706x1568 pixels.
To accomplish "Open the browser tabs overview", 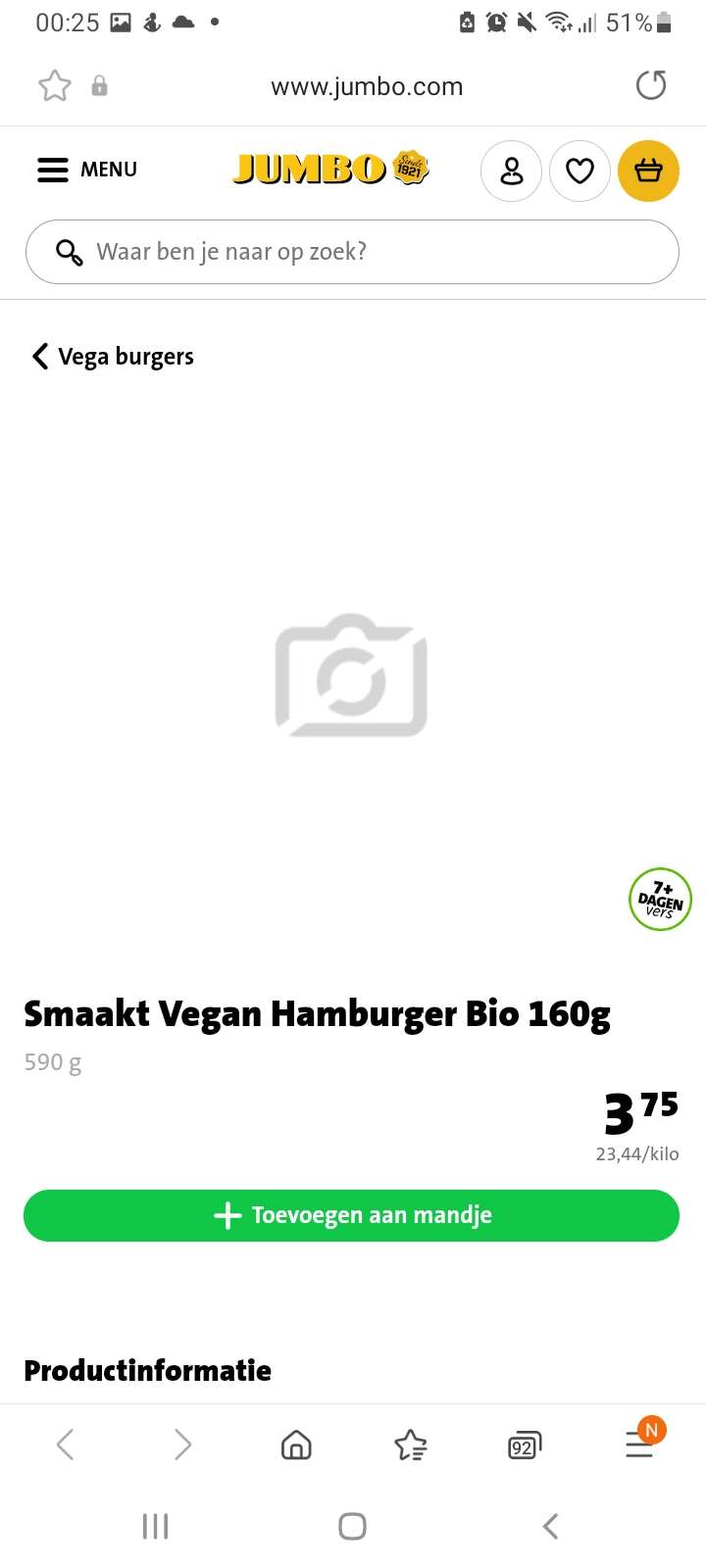I will coord(525,1445).
